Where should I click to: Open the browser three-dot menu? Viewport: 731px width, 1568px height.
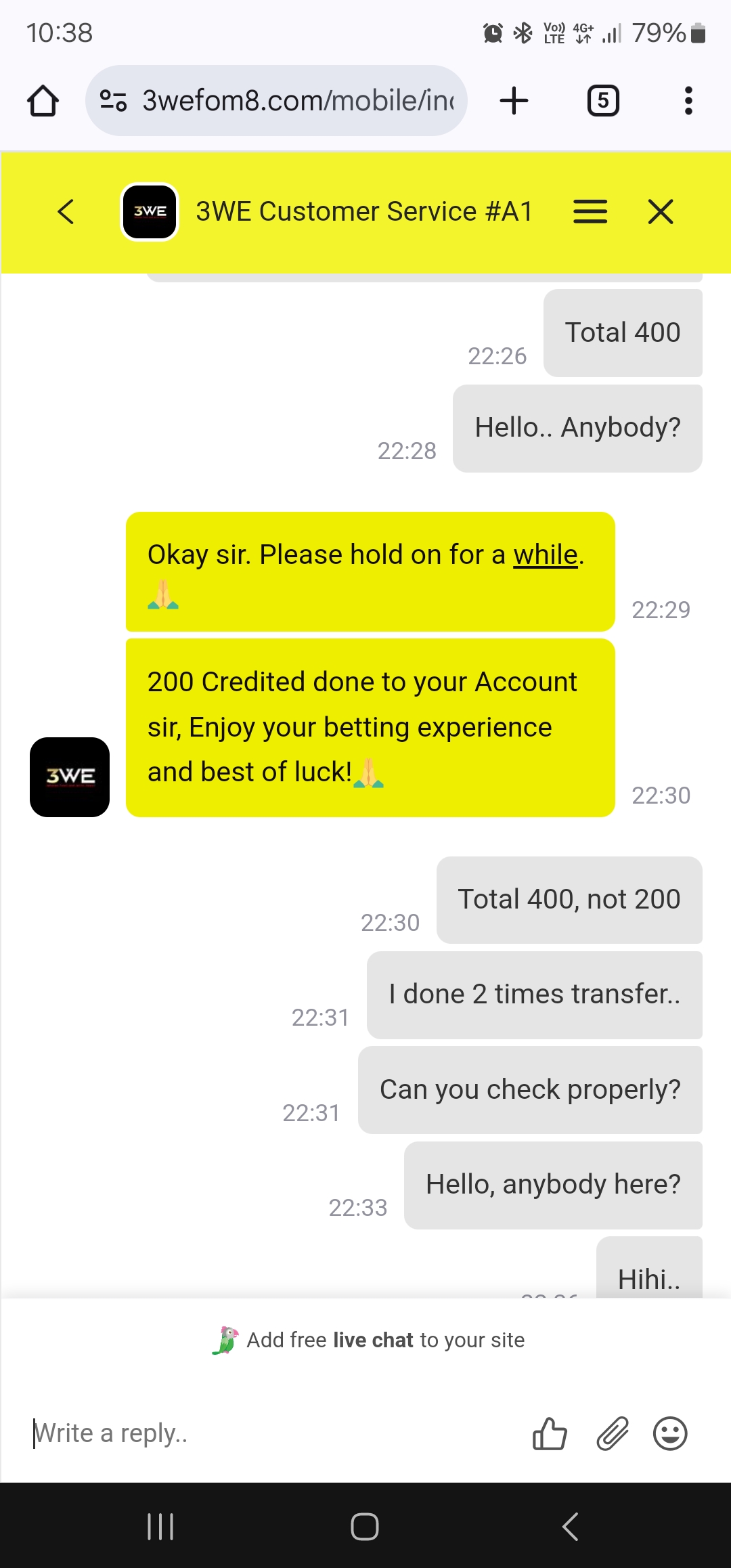(x=688, y=100)
